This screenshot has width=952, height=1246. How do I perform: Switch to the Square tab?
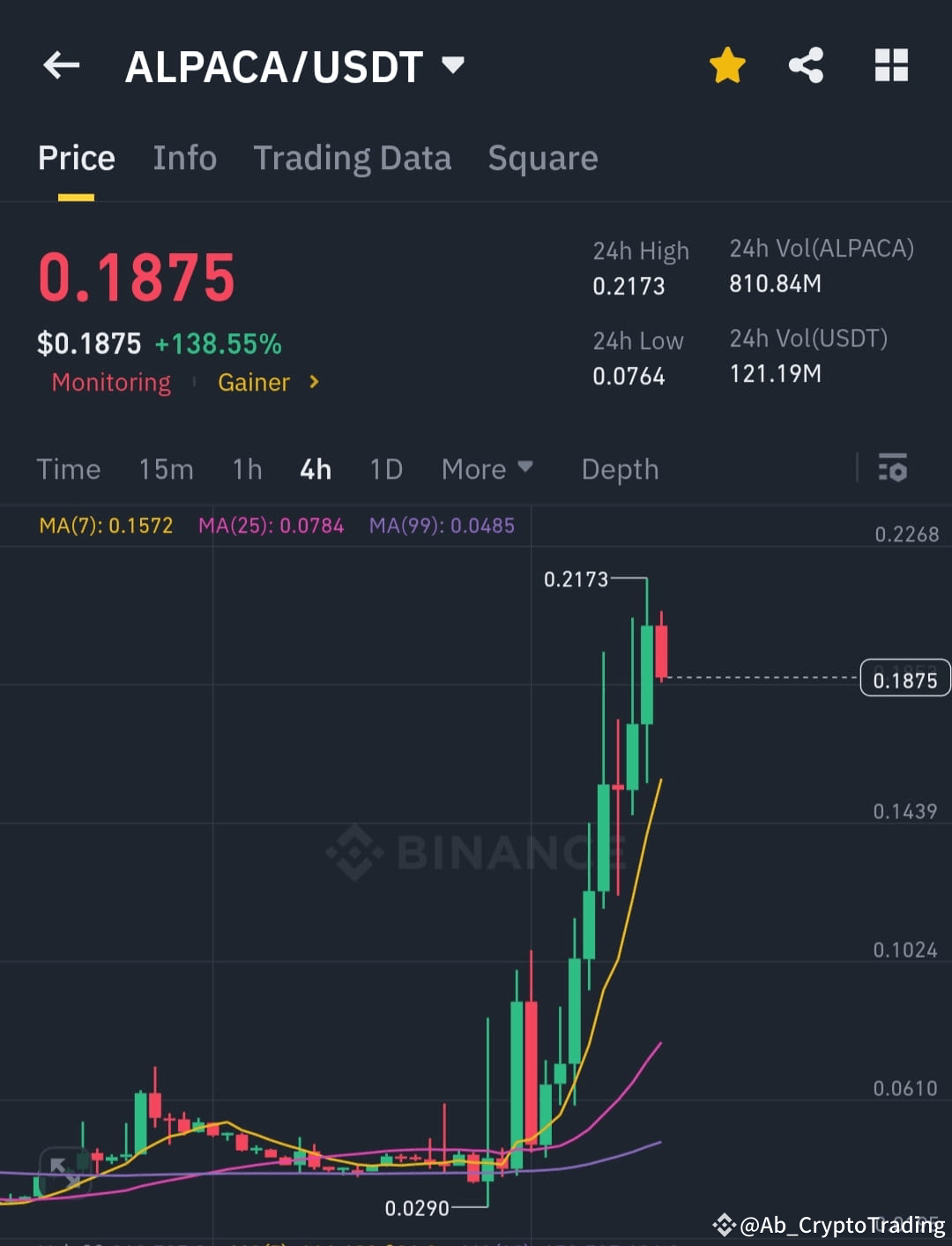click(x=543, y=158)
